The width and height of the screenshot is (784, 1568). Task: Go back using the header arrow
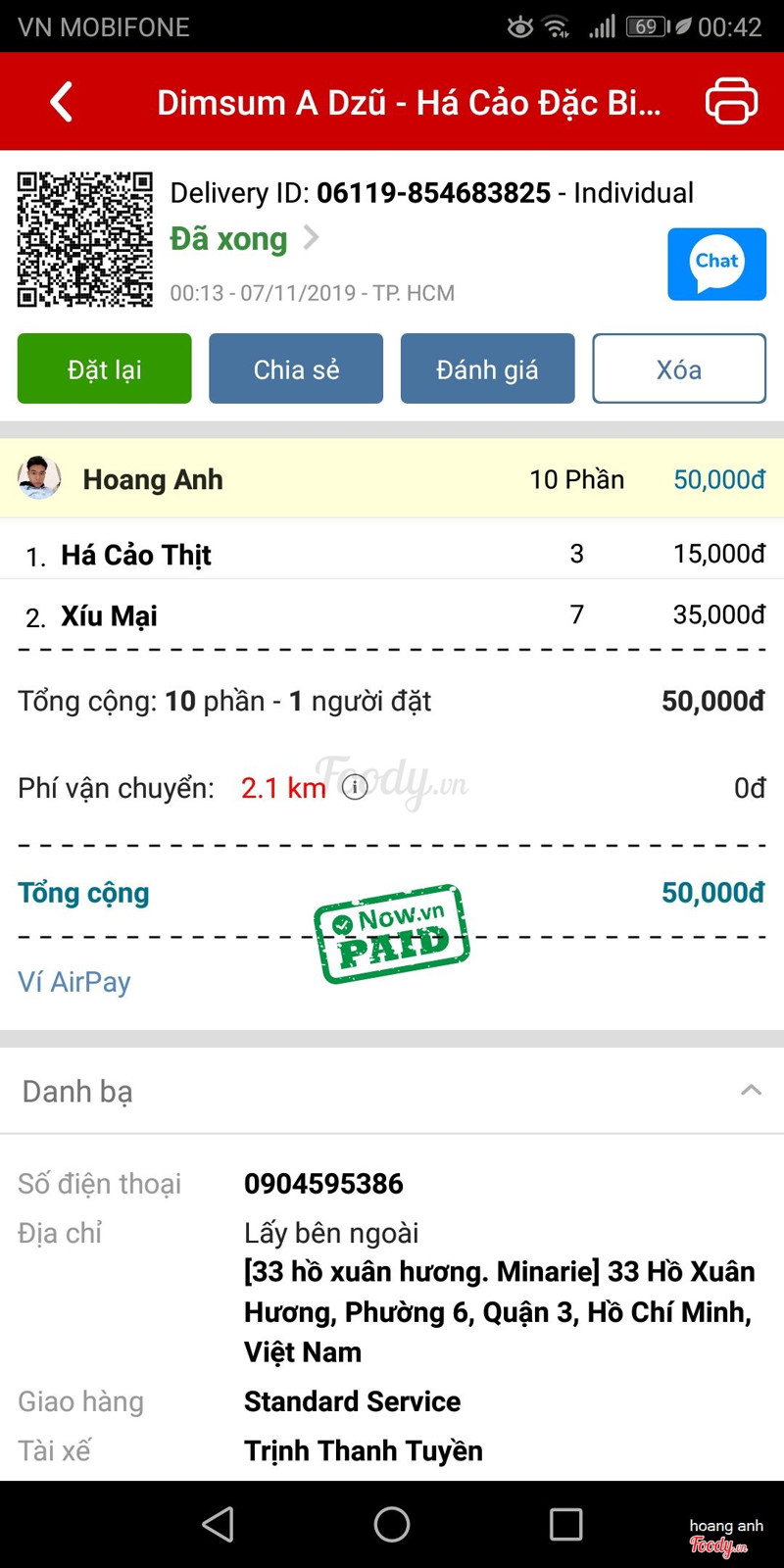click(62, 102)
